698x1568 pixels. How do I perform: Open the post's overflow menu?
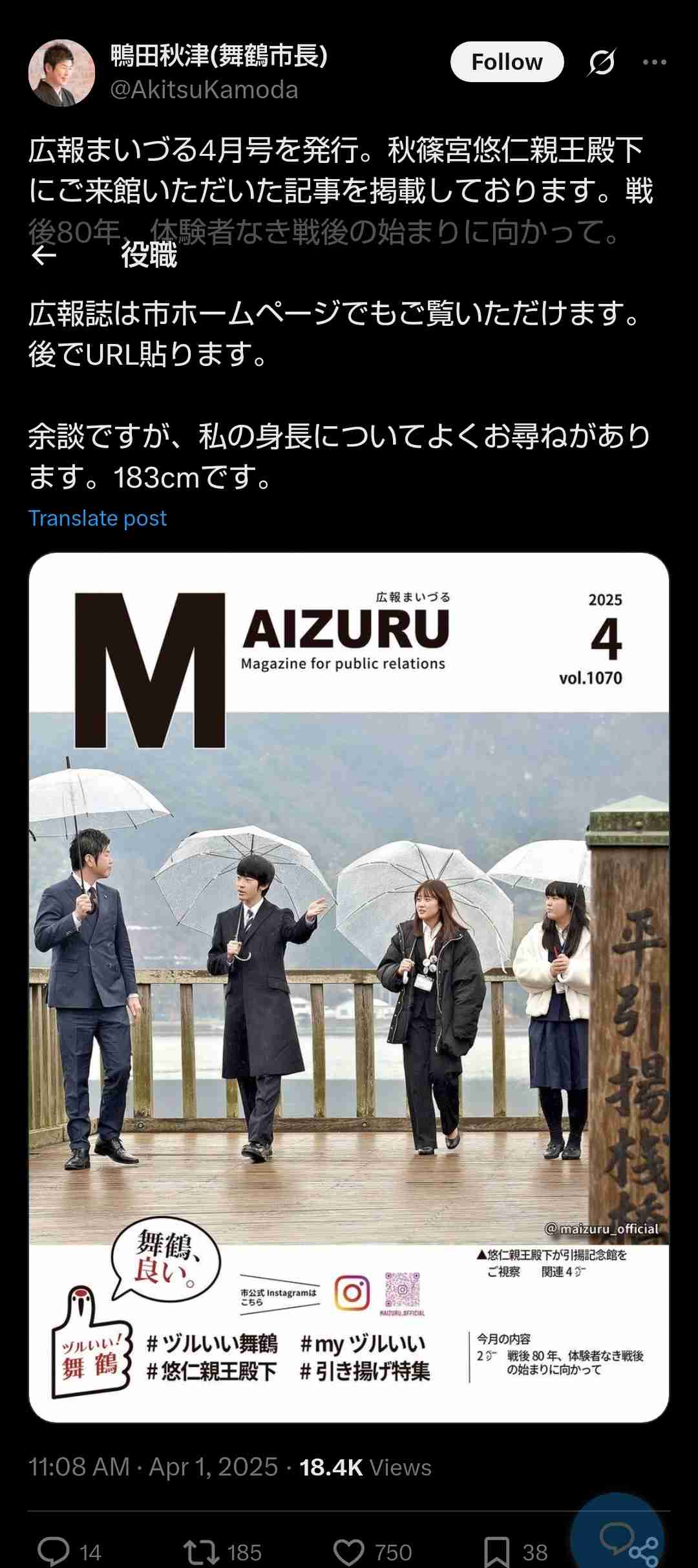point(654,62)
